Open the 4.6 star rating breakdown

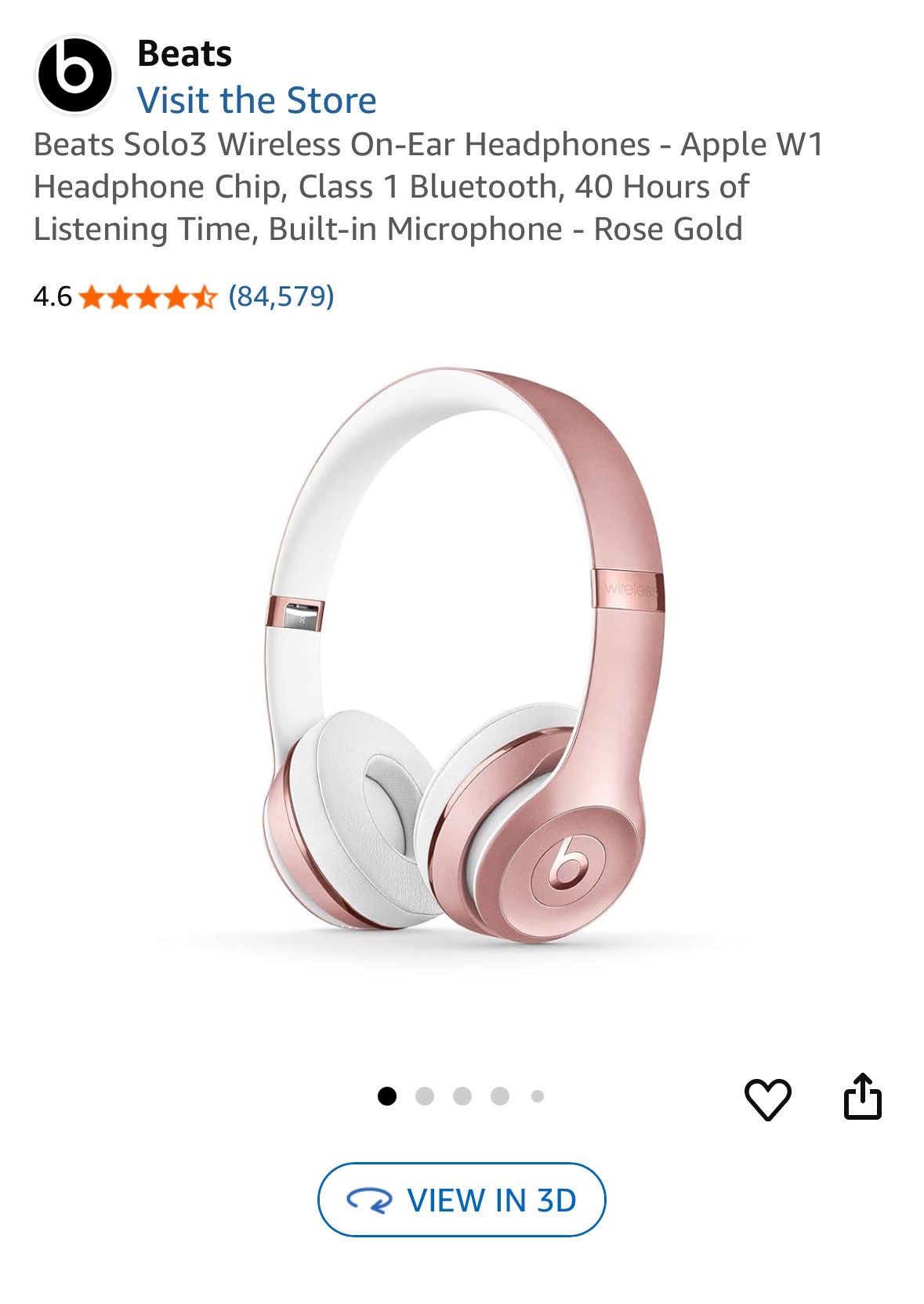click(x=147, y=297)
